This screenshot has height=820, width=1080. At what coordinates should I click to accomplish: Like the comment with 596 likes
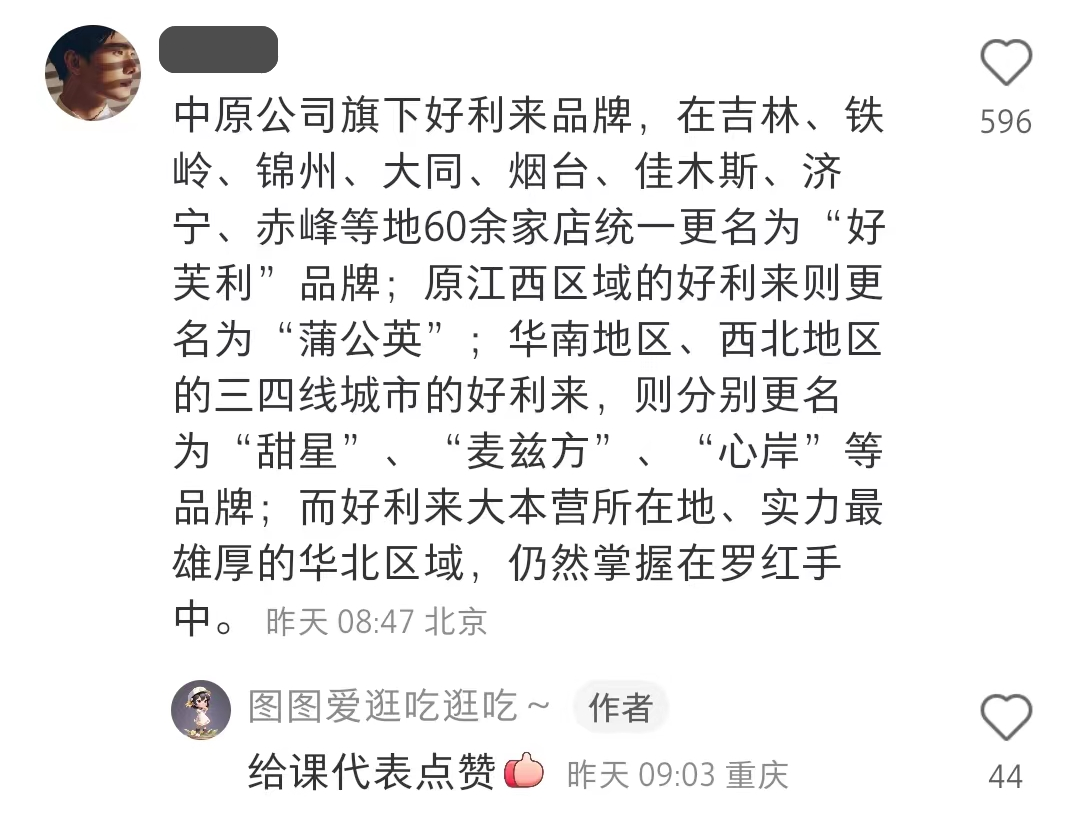(x=1005, y=65)
